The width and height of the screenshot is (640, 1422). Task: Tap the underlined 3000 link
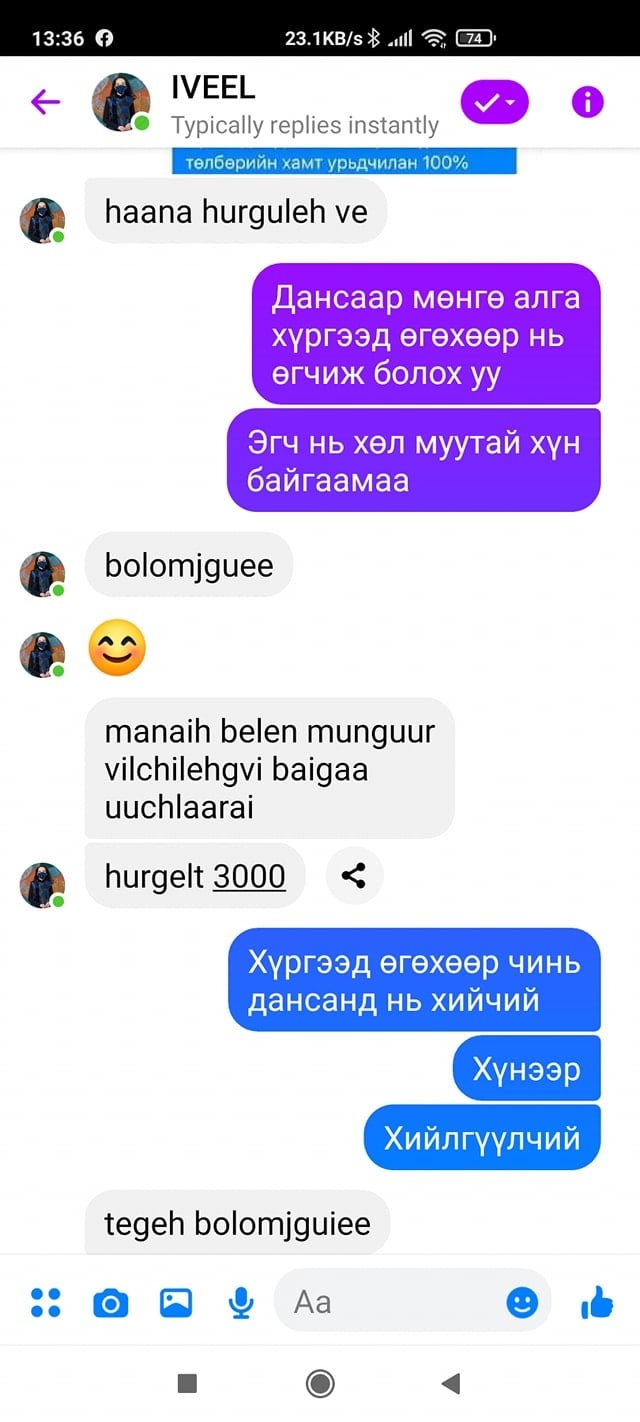(x=249, y=876)
